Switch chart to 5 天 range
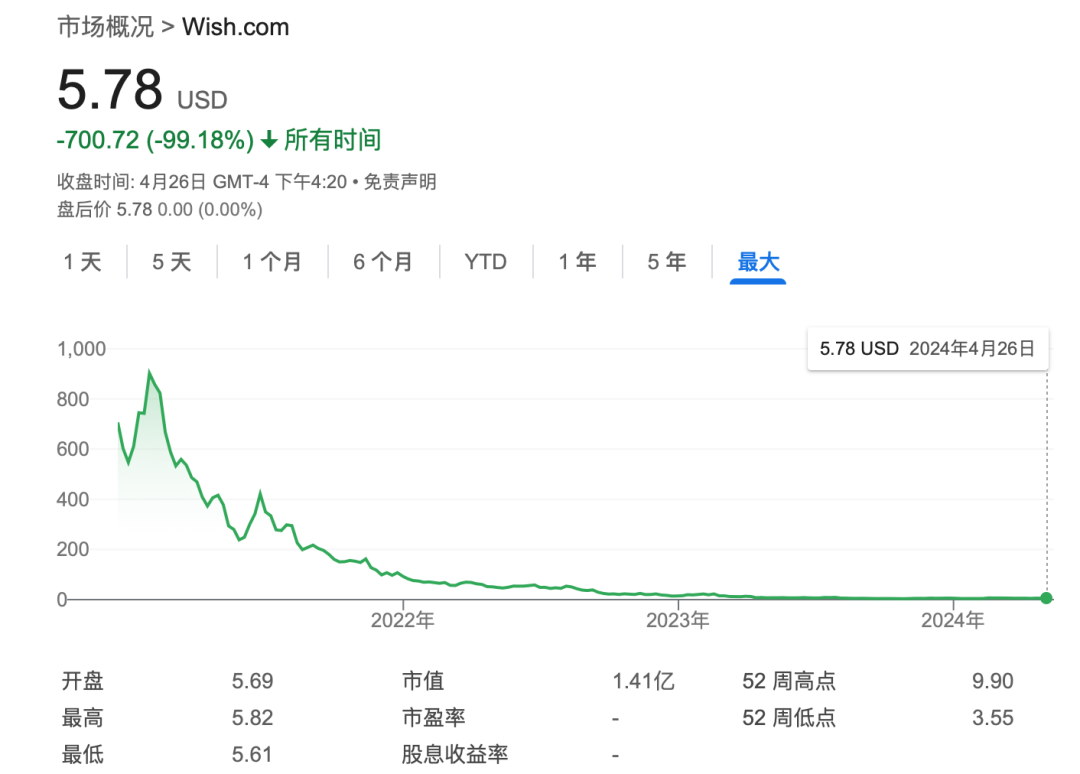The height and width of the screenshot is (774, 1080). tap(171, 262)
